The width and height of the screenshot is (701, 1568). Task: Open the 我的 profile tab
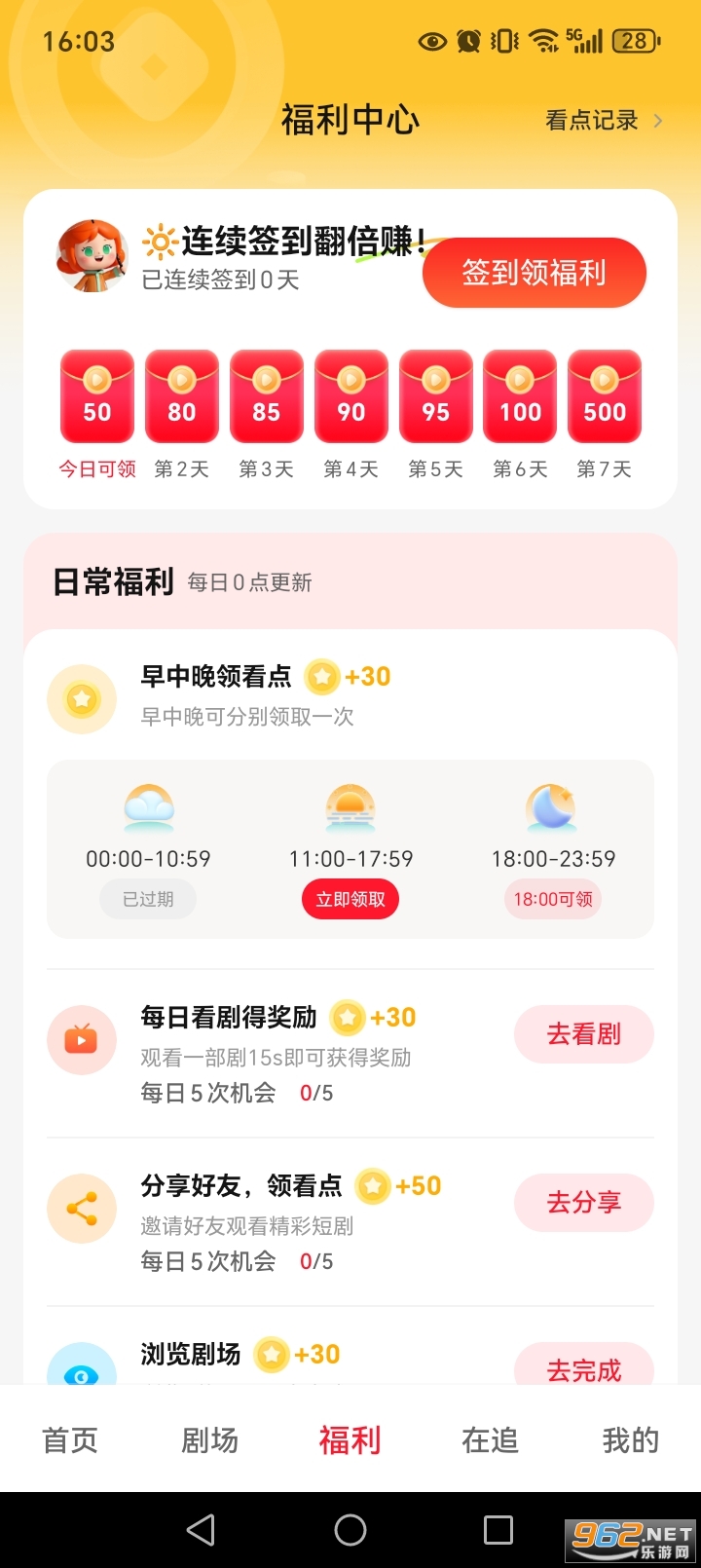[632, 1440]
